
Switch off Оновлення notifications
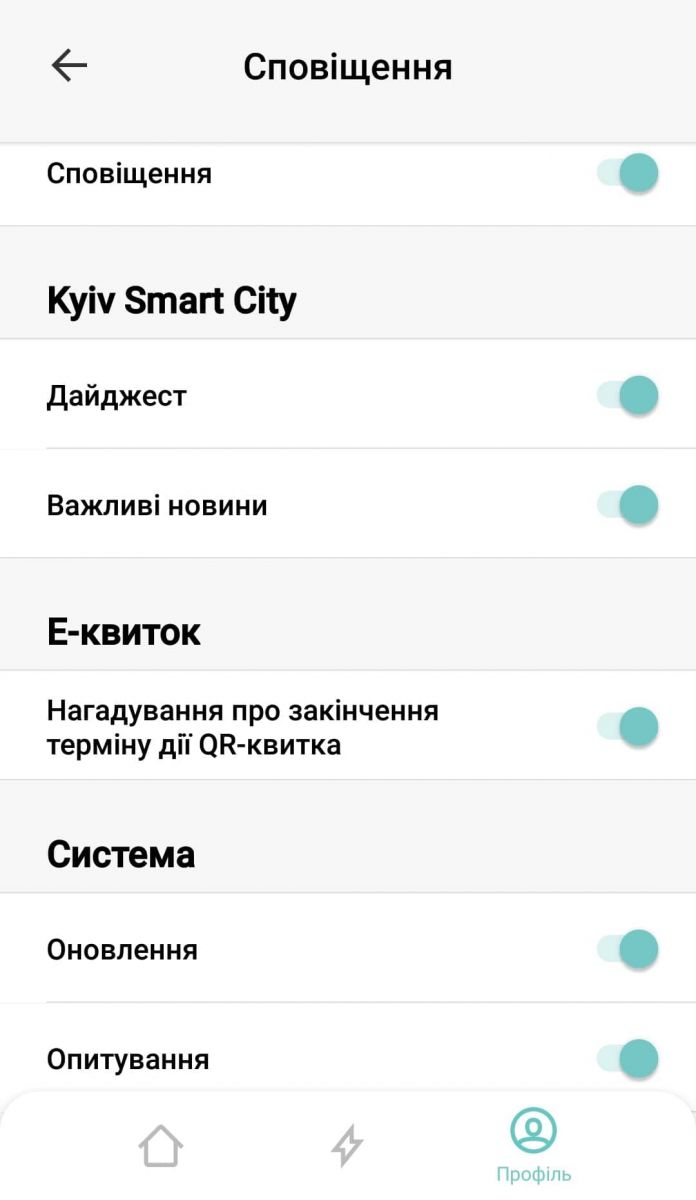pos(628,948)
